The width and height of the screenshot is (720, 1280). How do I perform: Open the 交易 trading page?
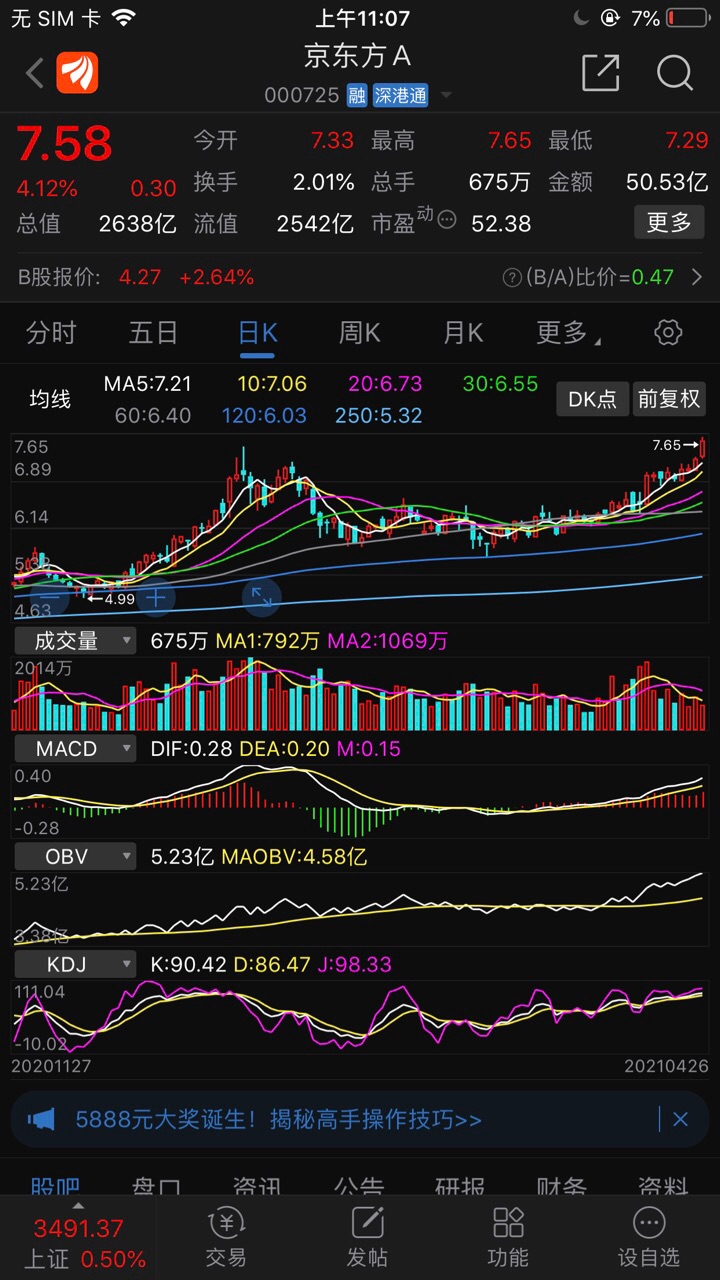click(x=226, y=1236)
